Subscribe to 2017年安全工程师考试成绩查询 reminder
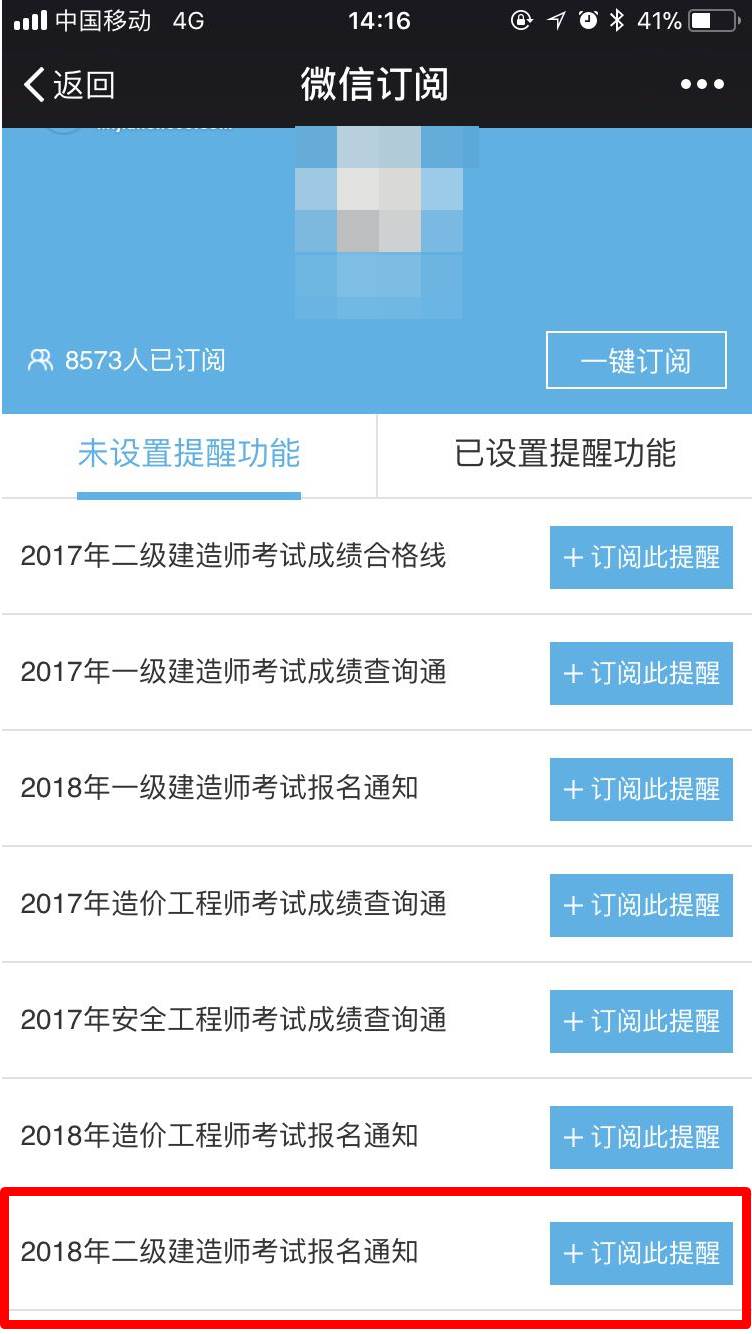This screenshot has width=752, height=1334. (x=641, y=1021)
